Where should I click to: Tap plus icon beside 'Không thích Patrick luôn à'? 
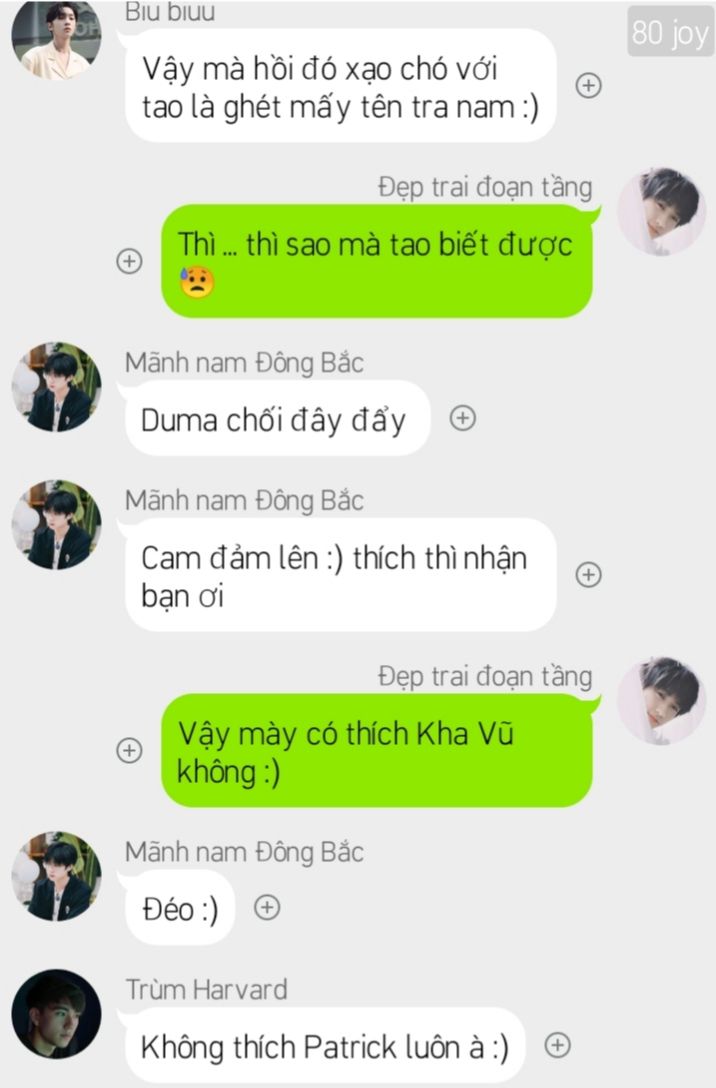(558, 1046)
